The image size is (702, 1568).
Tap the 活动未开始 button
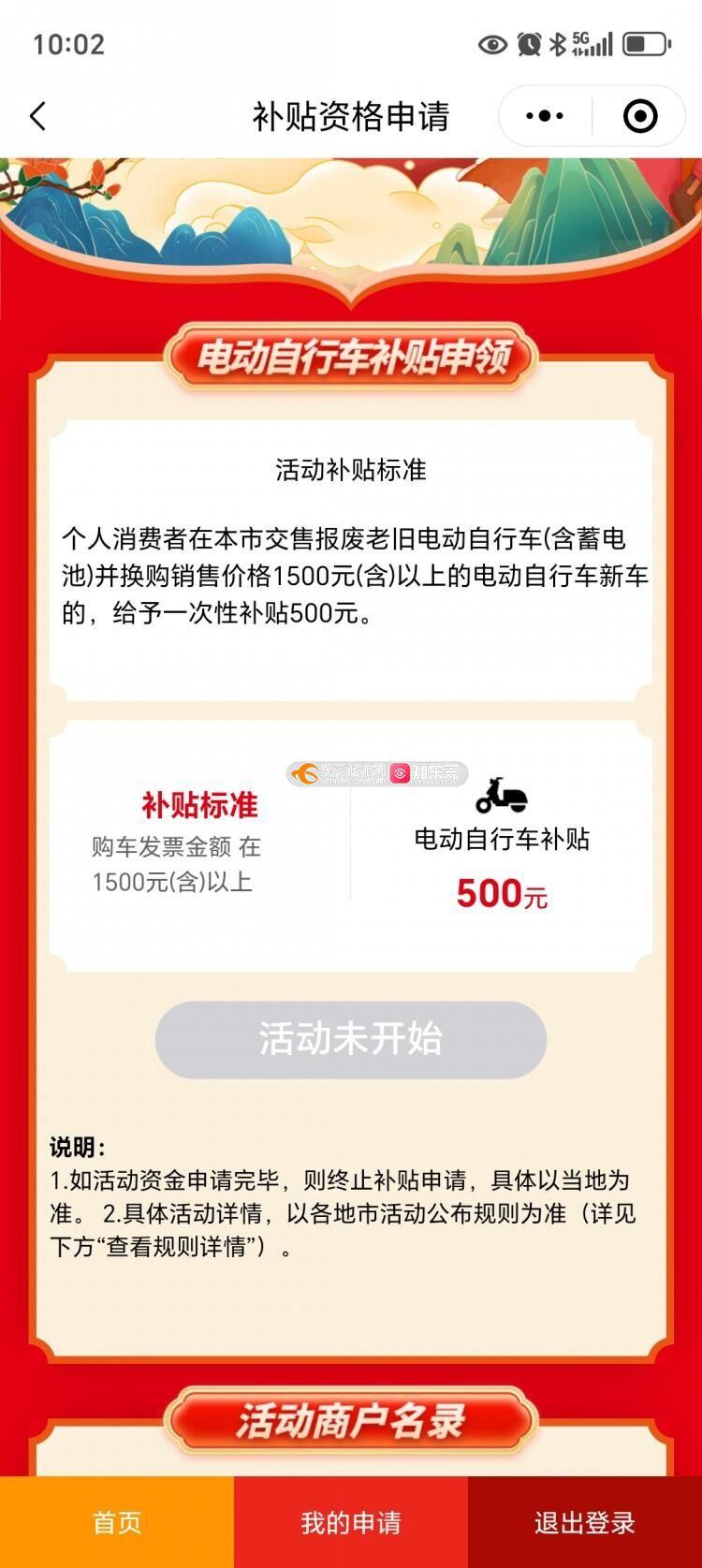351,1039
